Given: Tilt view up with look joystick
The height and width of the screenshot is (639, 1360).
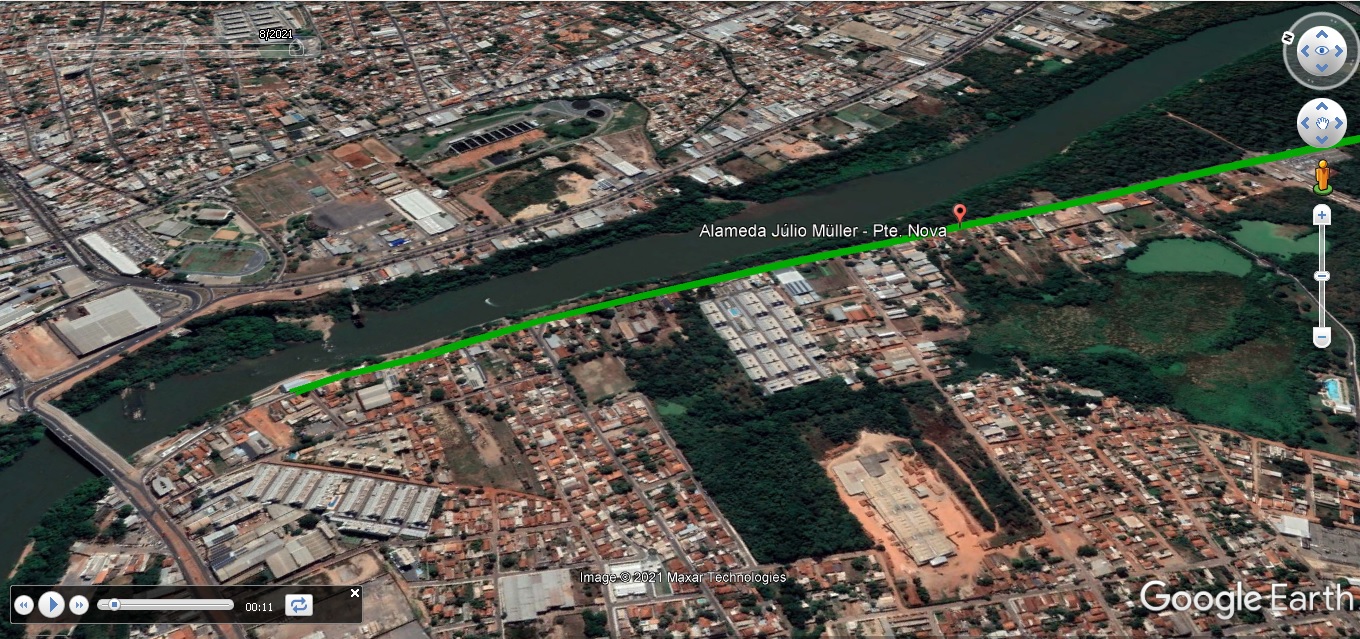Looking at the screenshot, I should 1322,31.
